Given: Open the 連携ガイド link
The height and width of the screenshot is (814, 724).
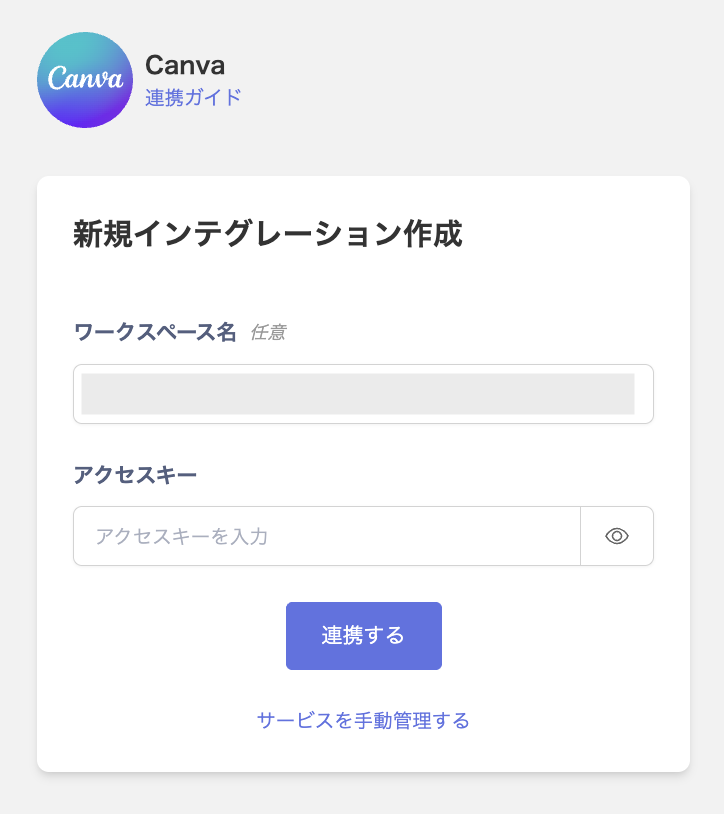Looking at the screenshot, I should tap(193, 98).
